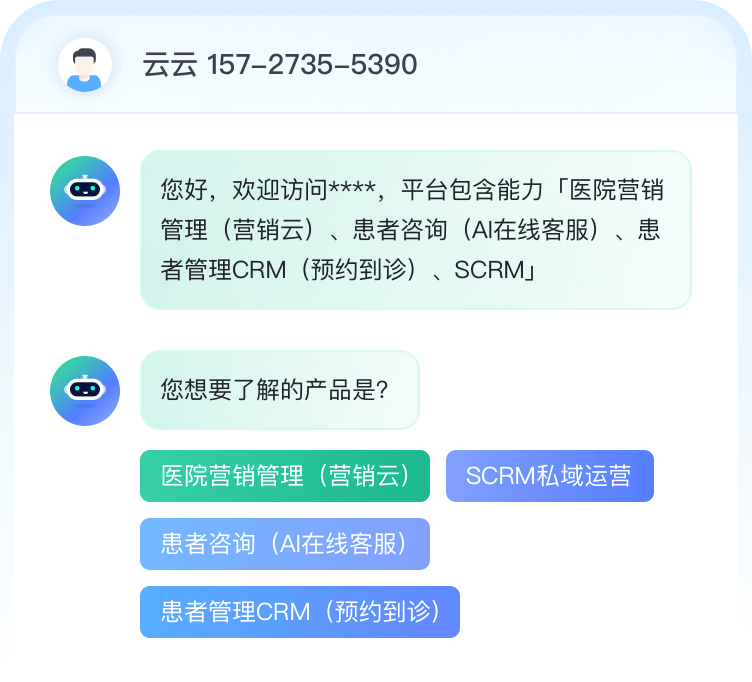This screenshot has height=682, width=752.
Task: Choose SCRM私域运营 quick reply
Action: [x=549, y=476]
